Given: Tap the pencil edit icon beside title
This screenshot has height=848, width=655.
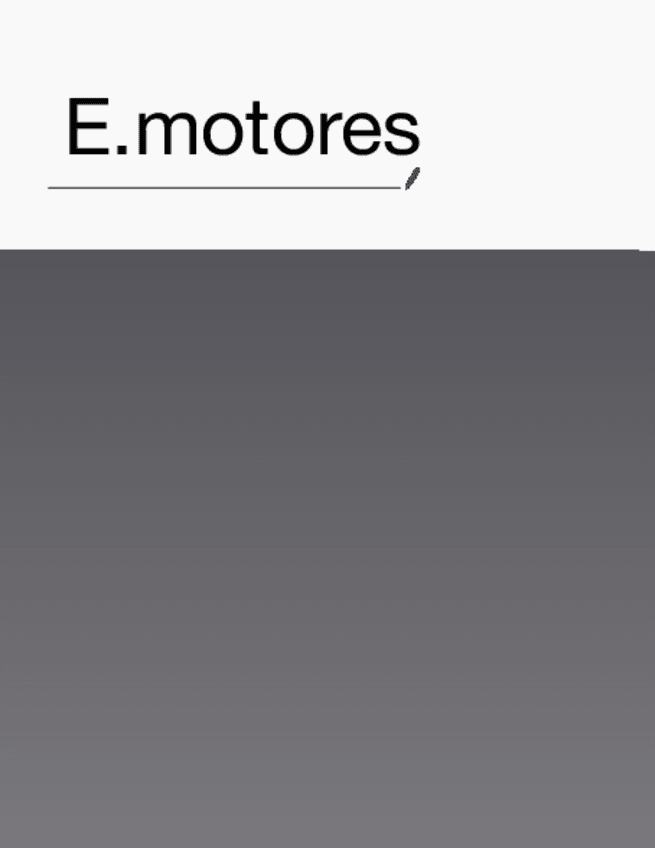Looking at the screenshot, I should 412,179.
